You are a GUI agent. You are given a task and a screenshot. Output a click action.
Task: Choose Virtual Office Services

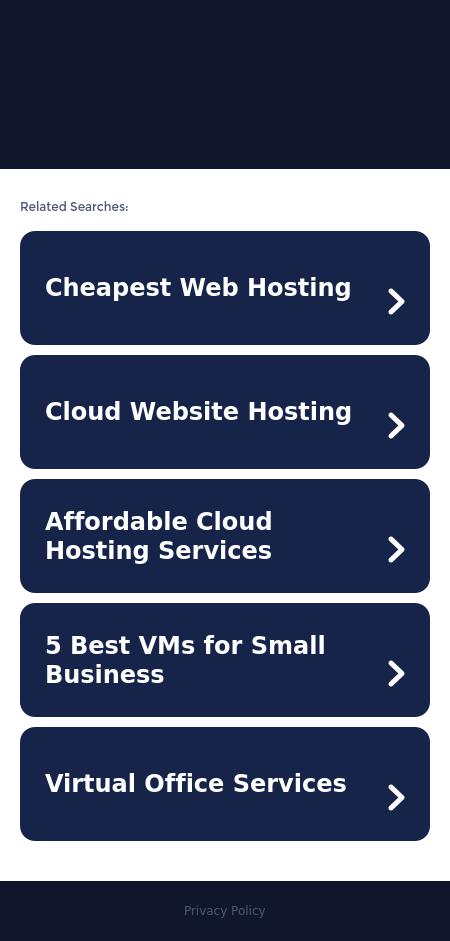225,784
